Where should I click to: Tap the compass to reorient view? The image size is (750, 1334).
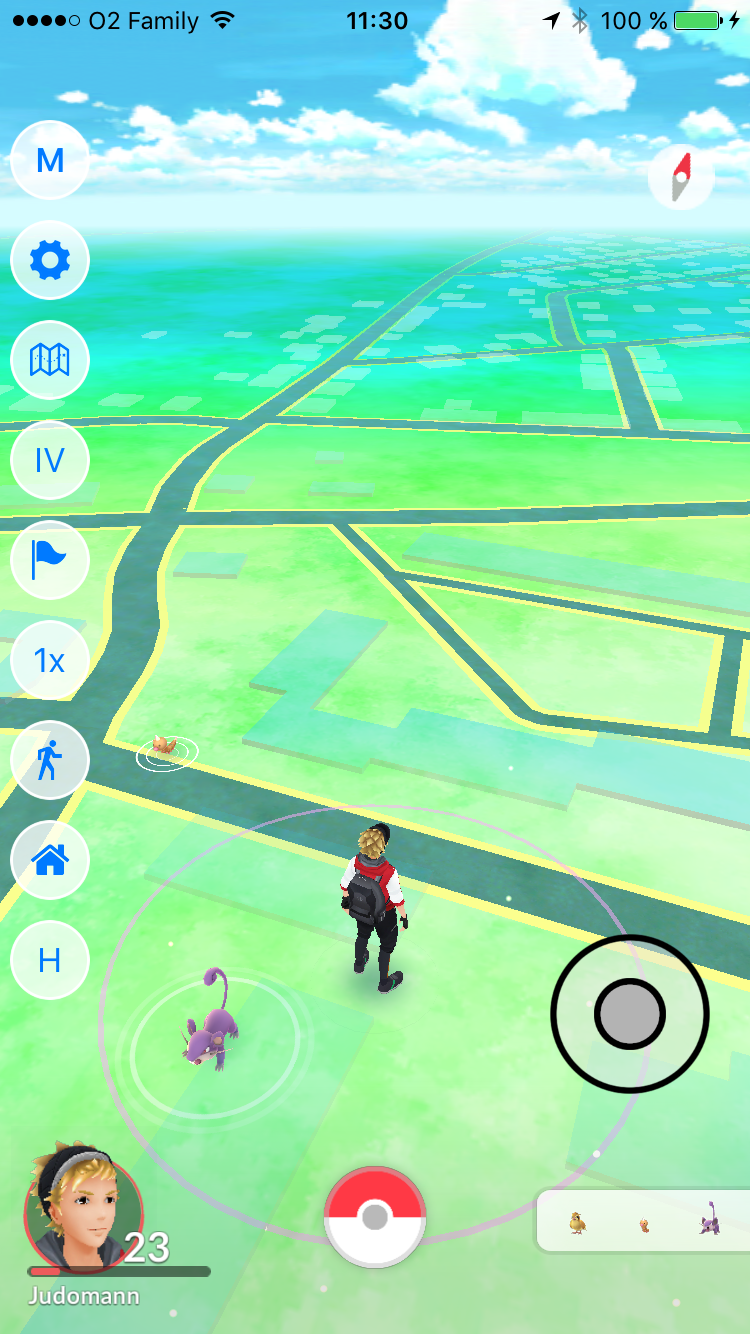point(681,177)
